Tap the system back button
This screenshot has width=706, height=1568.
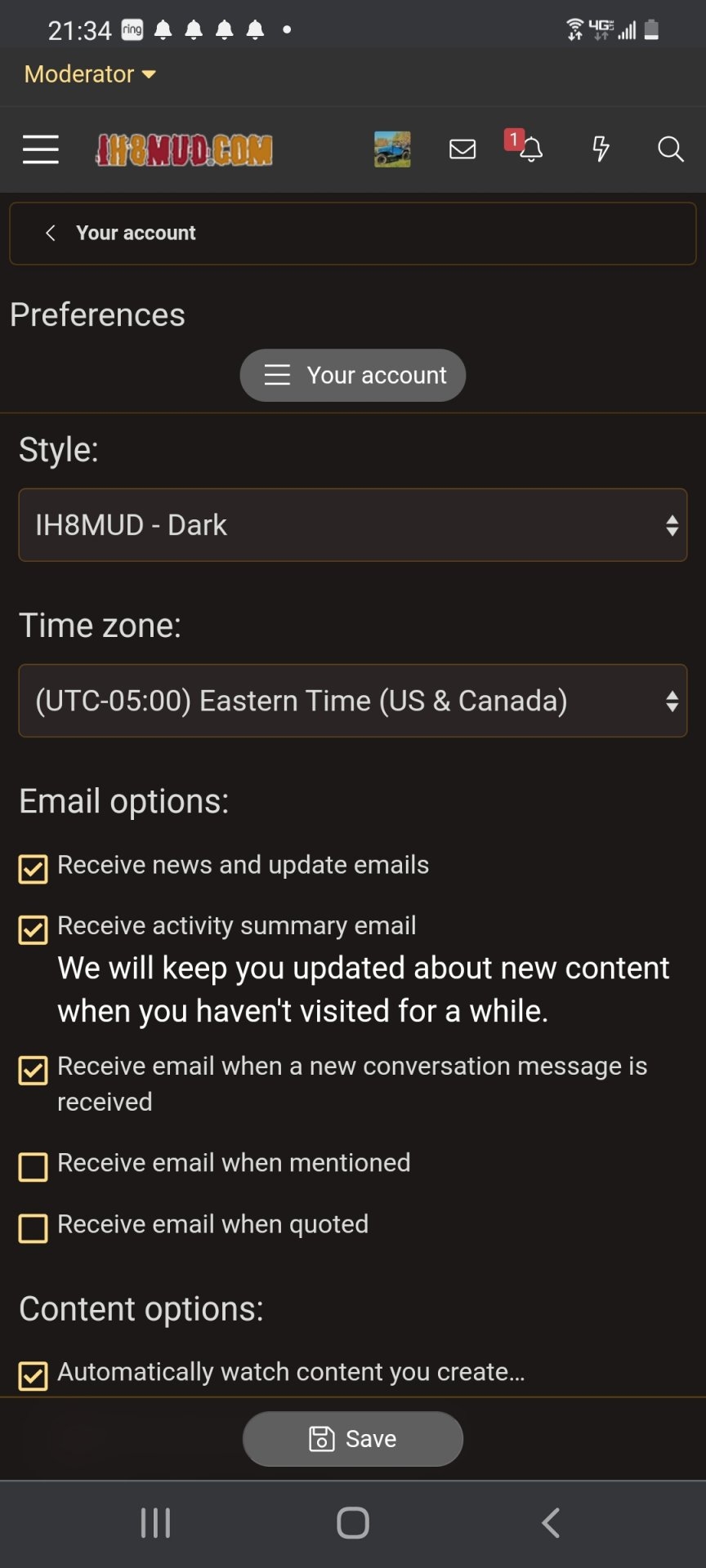[x=551, y=1523]
